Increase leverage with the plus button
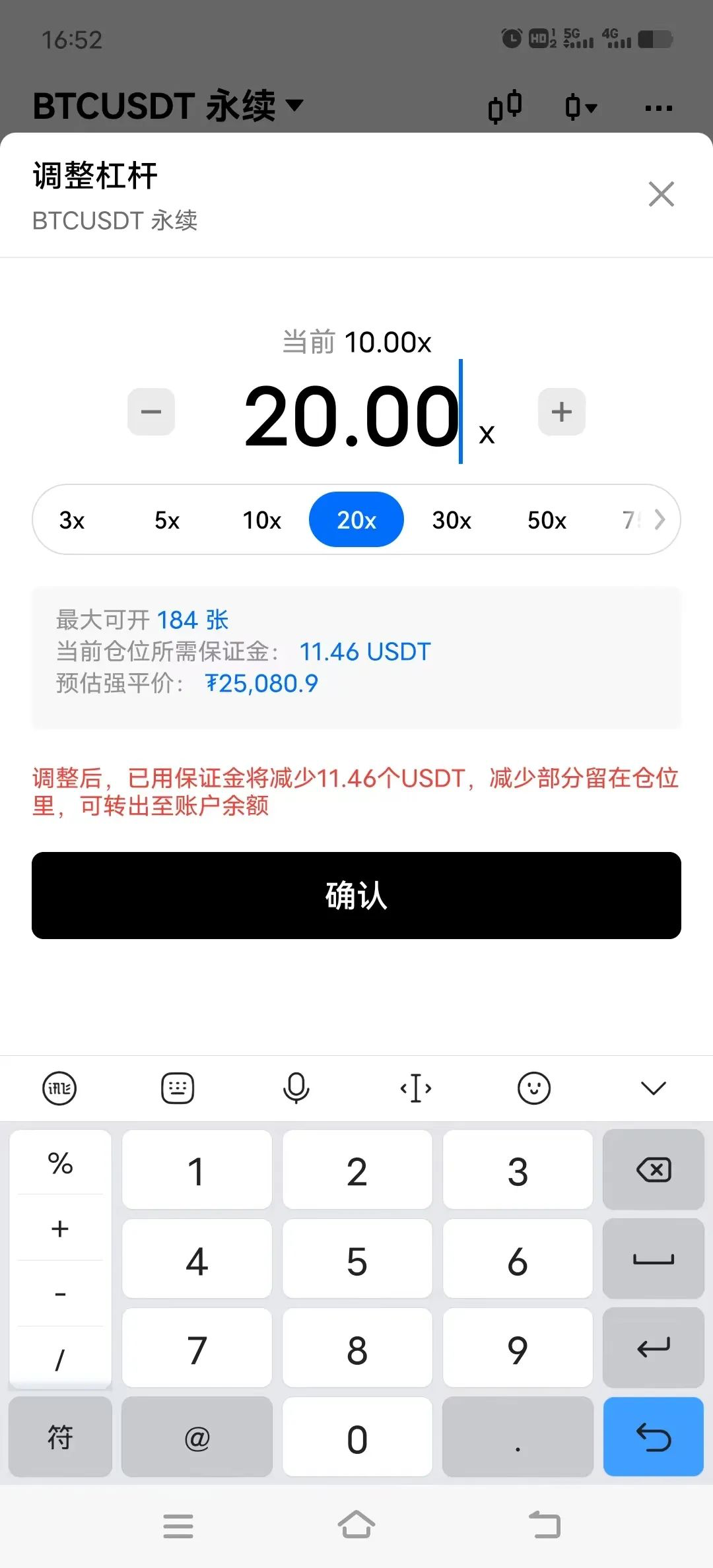713x1568 pixels. tap(562, 412)
